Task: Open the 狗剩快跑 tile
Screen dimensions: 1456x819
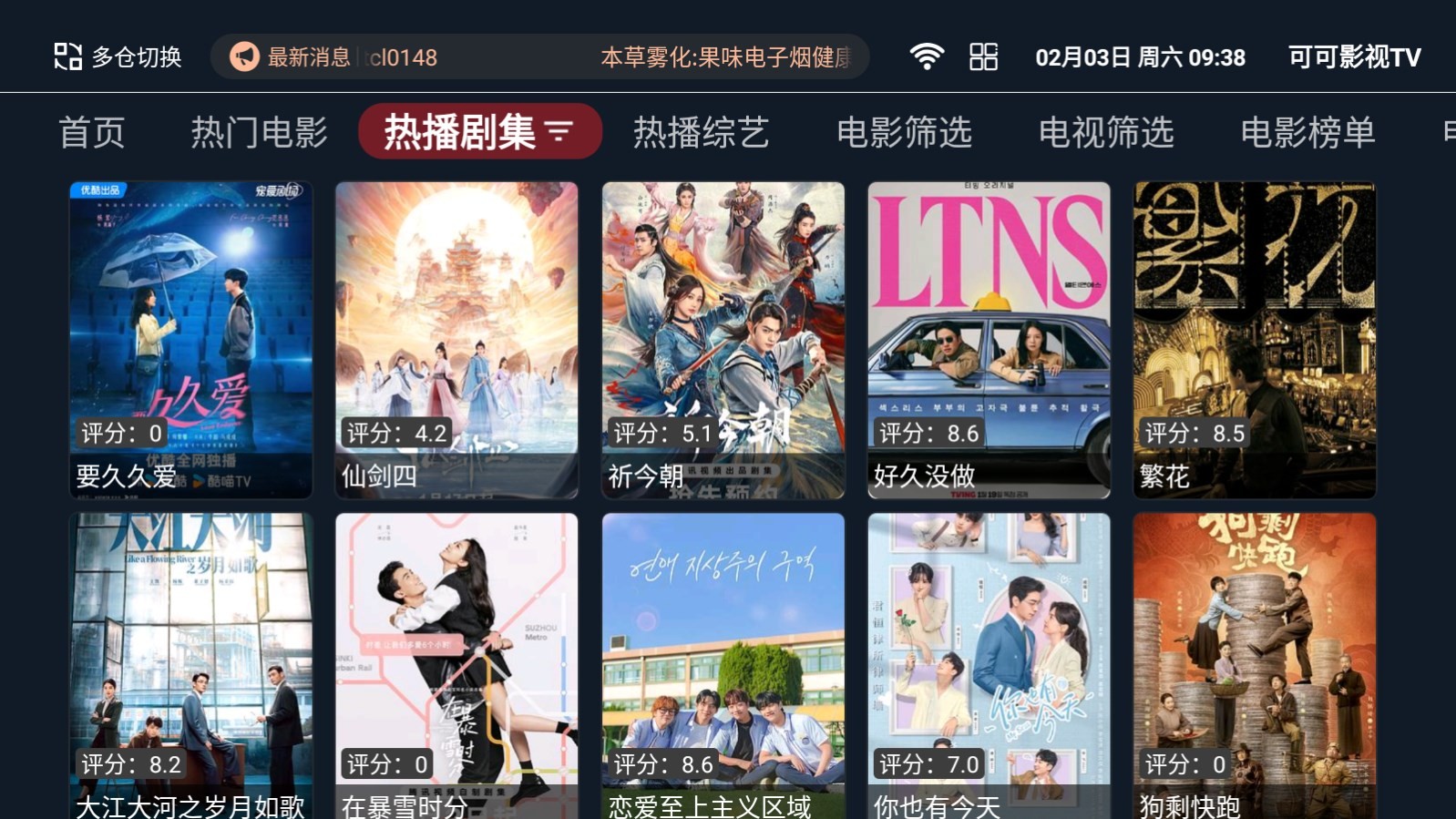Action: (x=1255, y=665)
